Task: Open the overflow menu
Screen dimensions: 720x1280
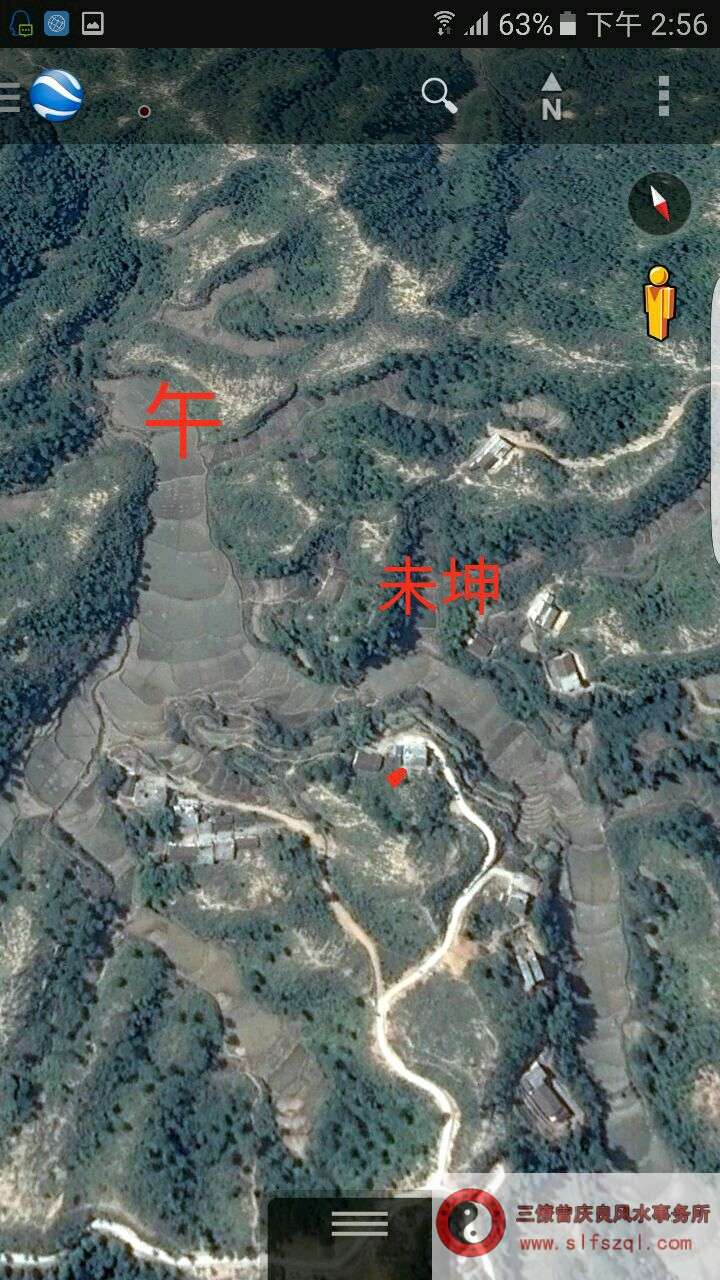Action: (663, 96)
